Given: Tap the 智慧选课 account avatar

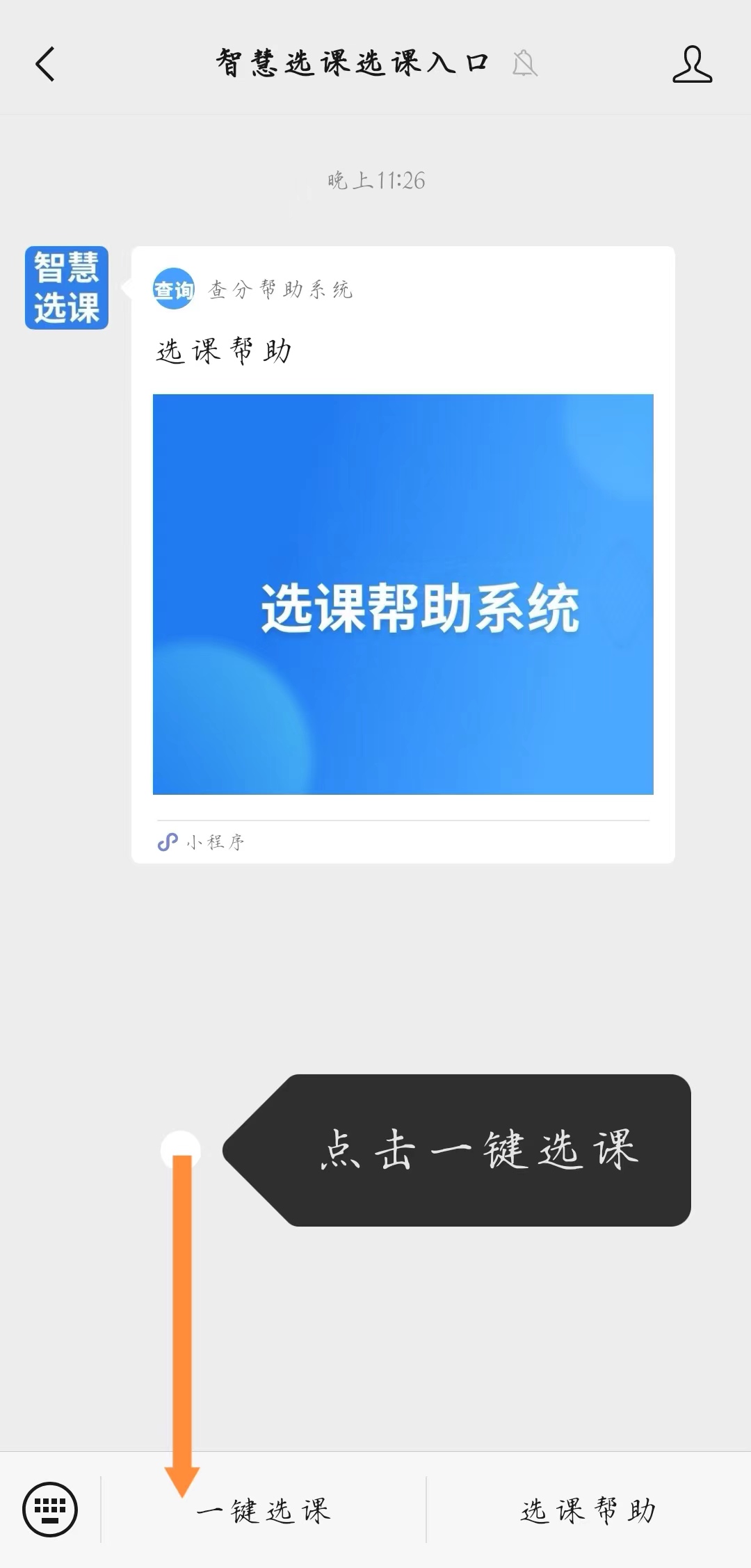Looking at the screenshot, I should [67, 287].
